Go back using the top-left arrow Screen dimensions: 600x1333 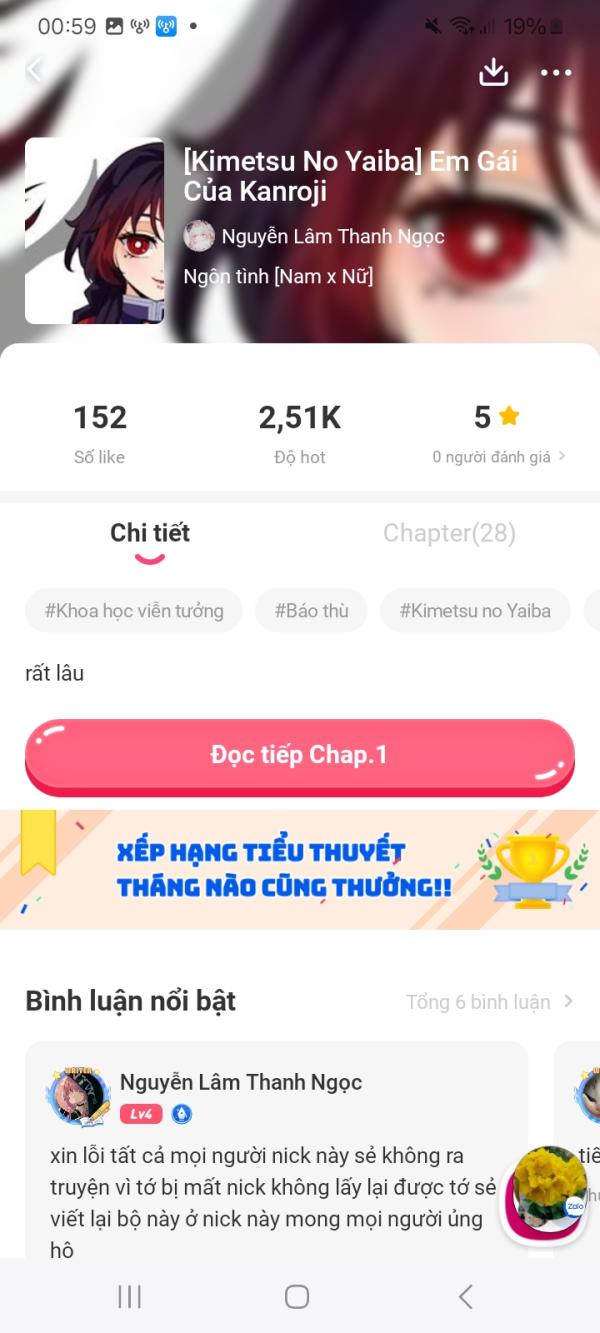(x=34, y=69)
